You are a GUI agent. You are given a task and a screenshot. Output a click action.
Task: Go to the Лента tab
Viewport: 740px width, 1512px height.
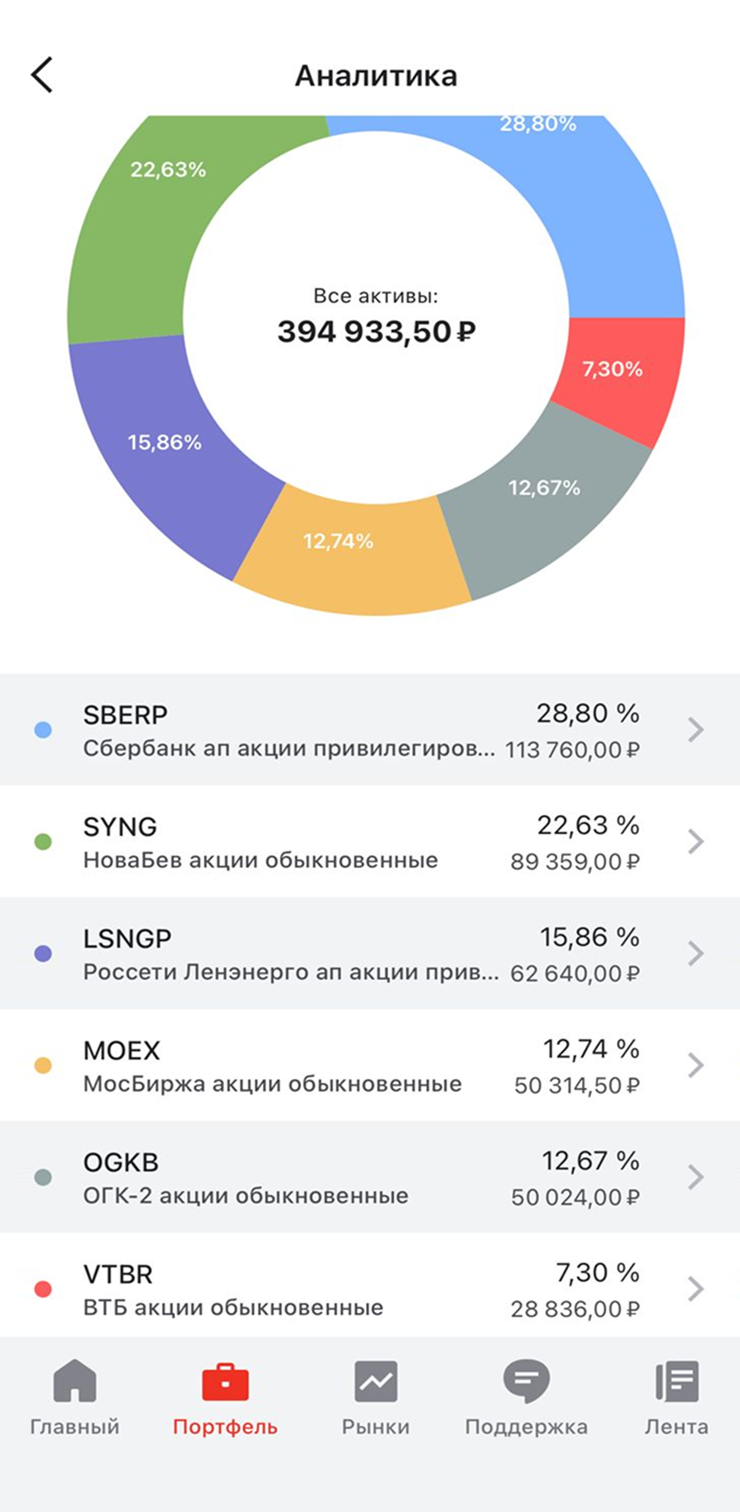[676, 1398]
